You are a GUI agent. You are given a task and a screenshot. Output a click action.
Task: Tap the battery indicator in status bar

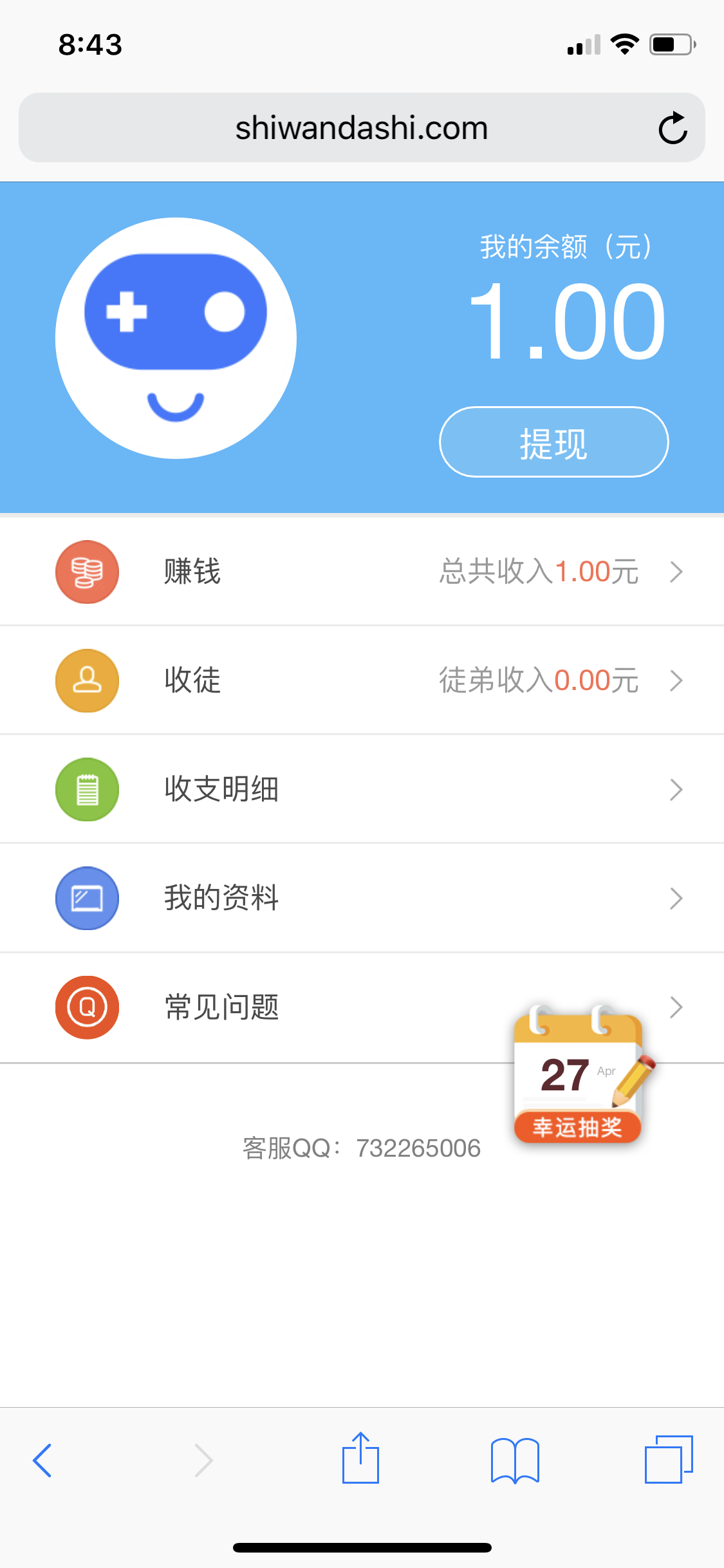click(669, 44)
